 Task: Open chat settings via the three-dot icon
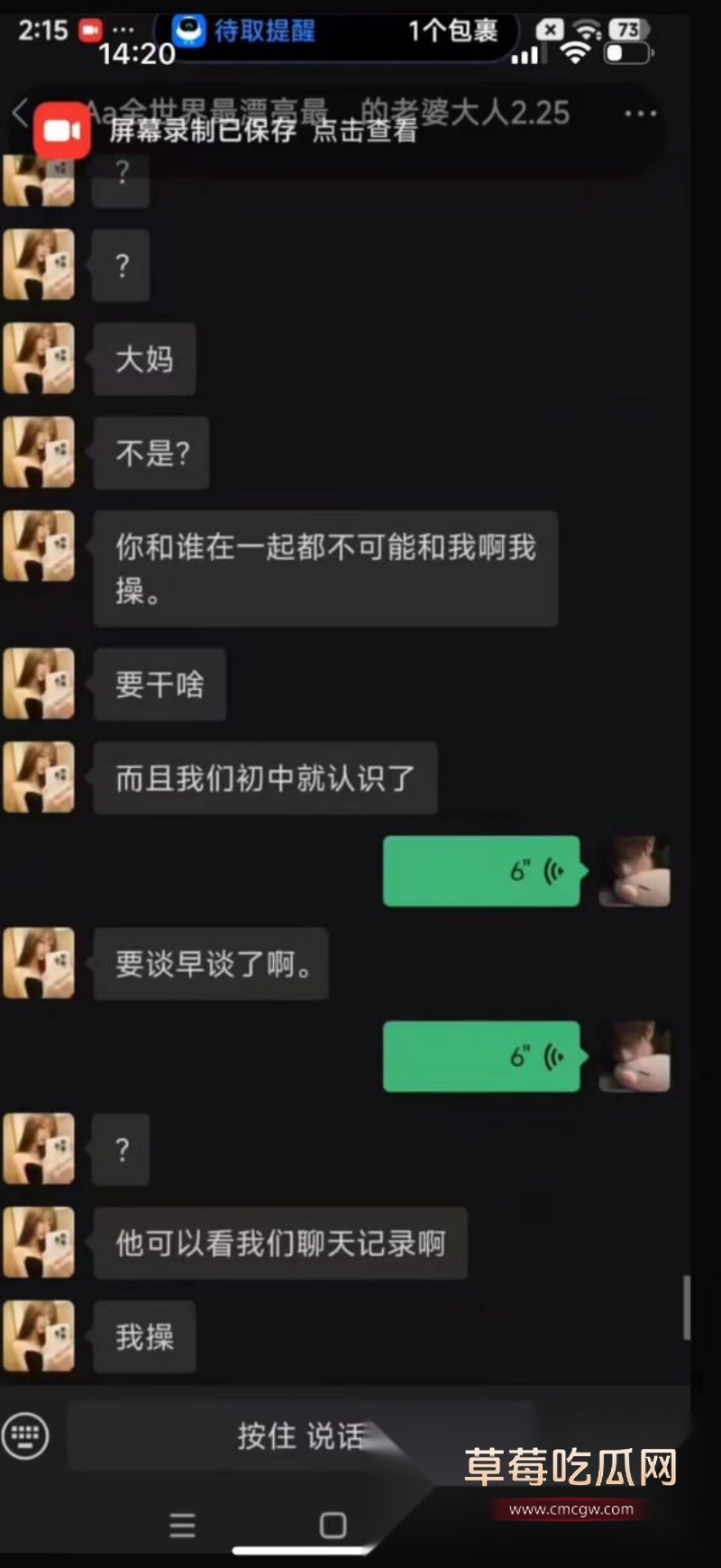coord(640,114)
